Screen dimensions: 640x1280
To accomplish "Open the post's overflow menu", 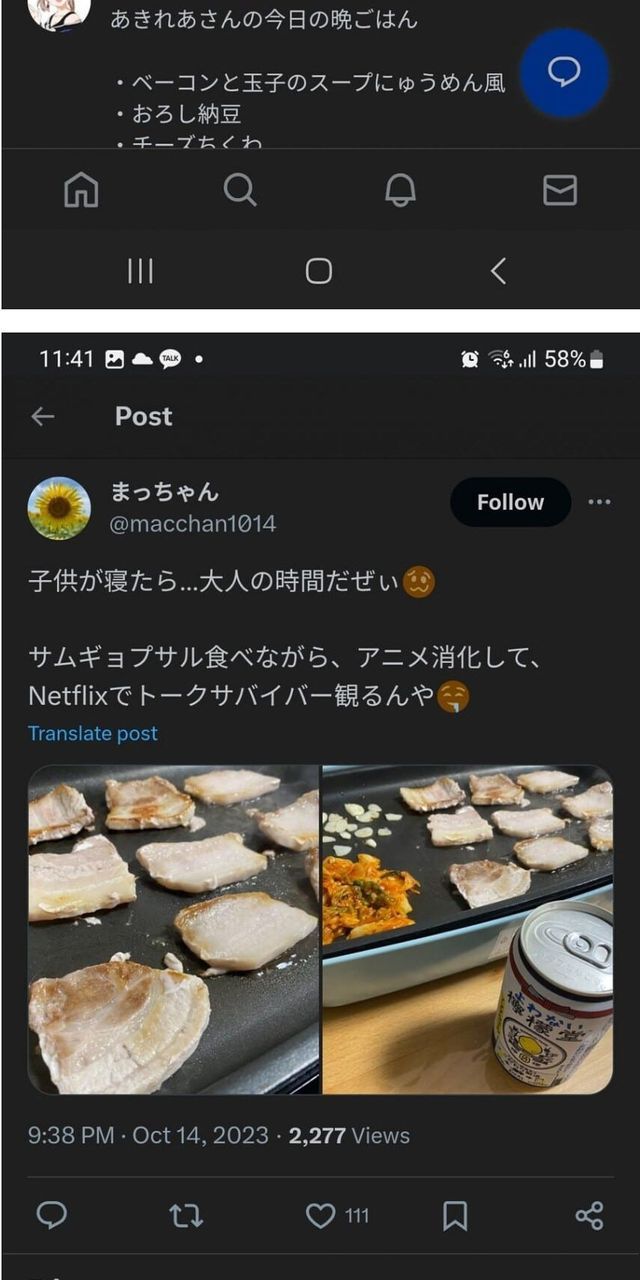I will [x=599, y=502].
